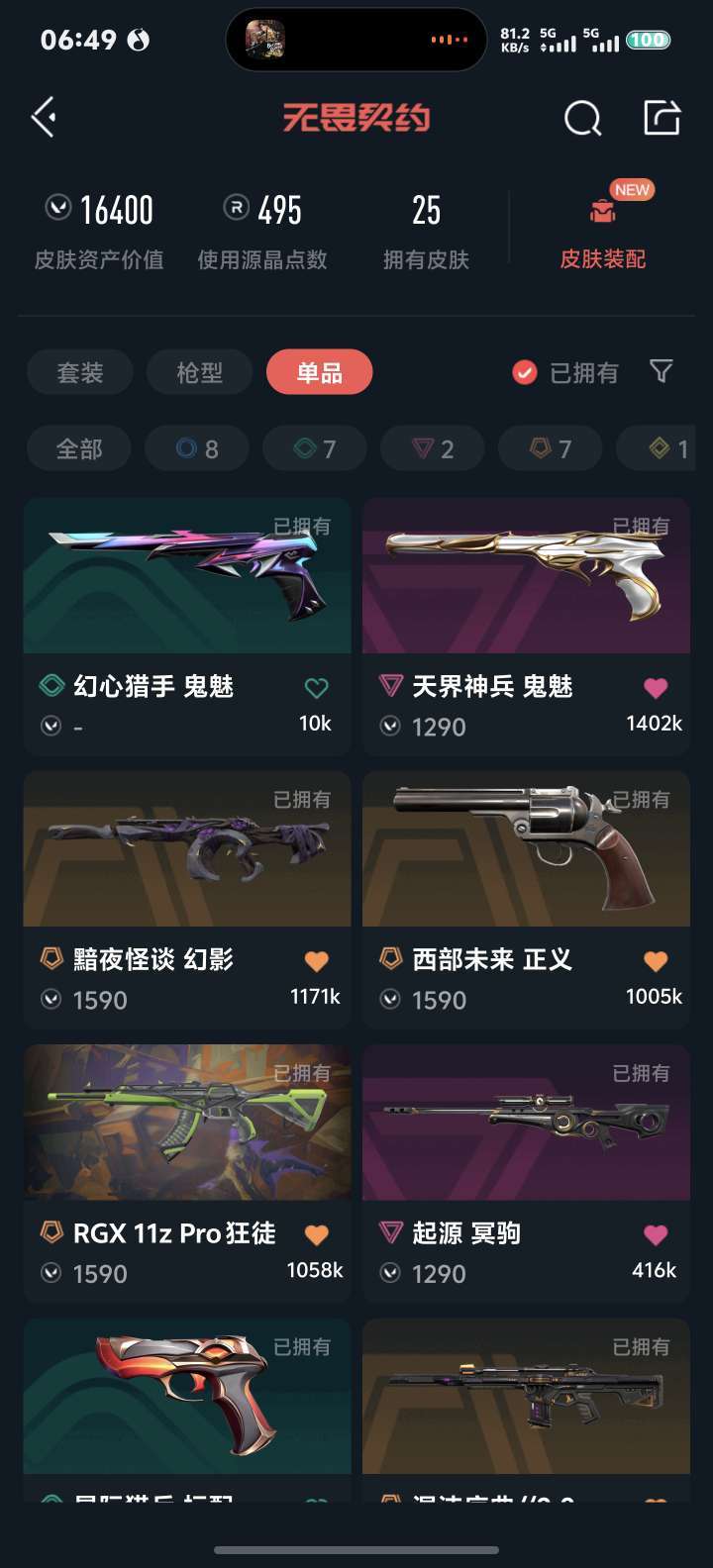The width and height of the screenshot is (713, 1568).
Task: Unlike the 黯夜怪谈 幻影 skin
Action: coord(316,961)
